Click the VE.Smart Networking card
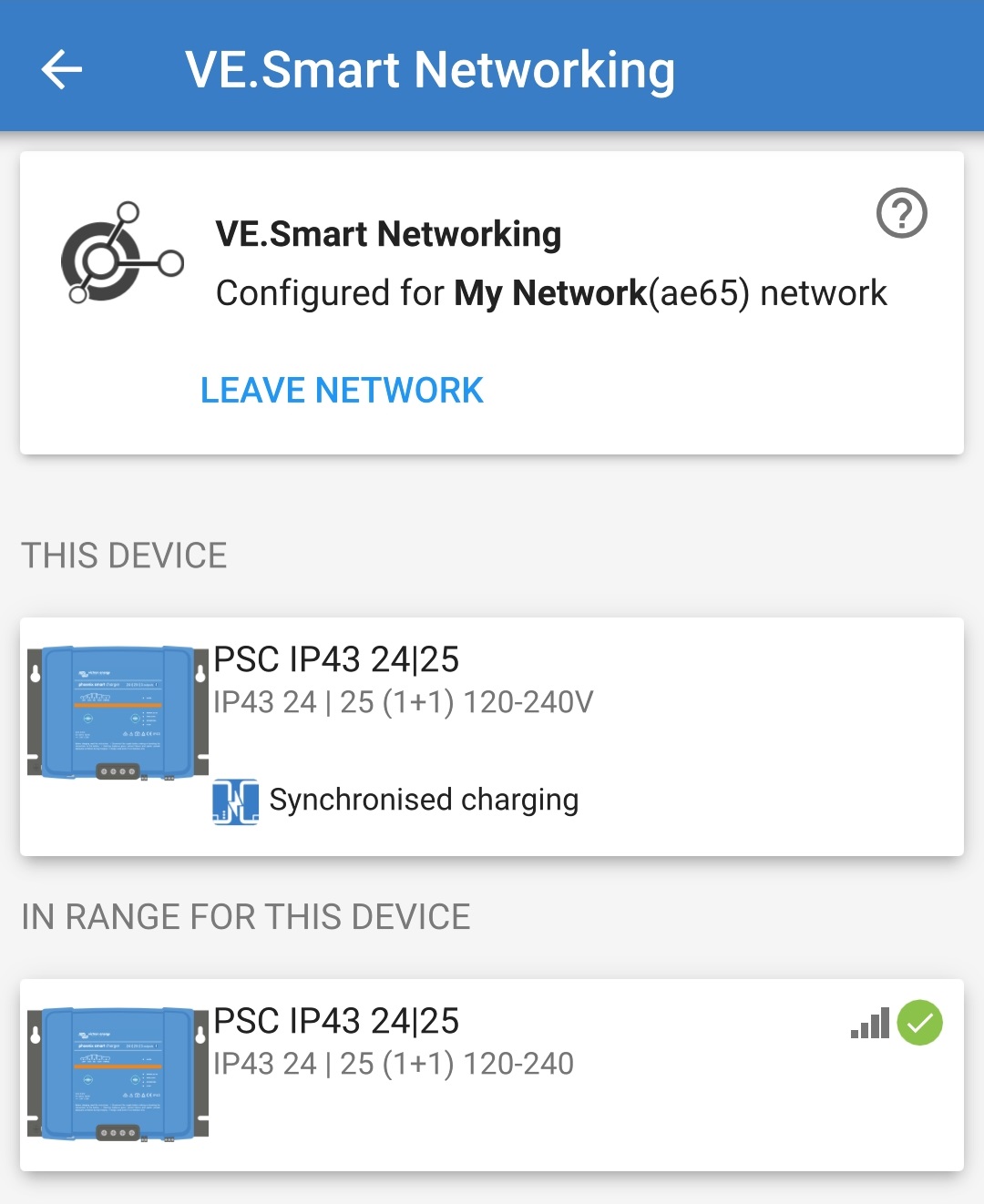This screenshot has width=984, height=1204. [492, 301]
